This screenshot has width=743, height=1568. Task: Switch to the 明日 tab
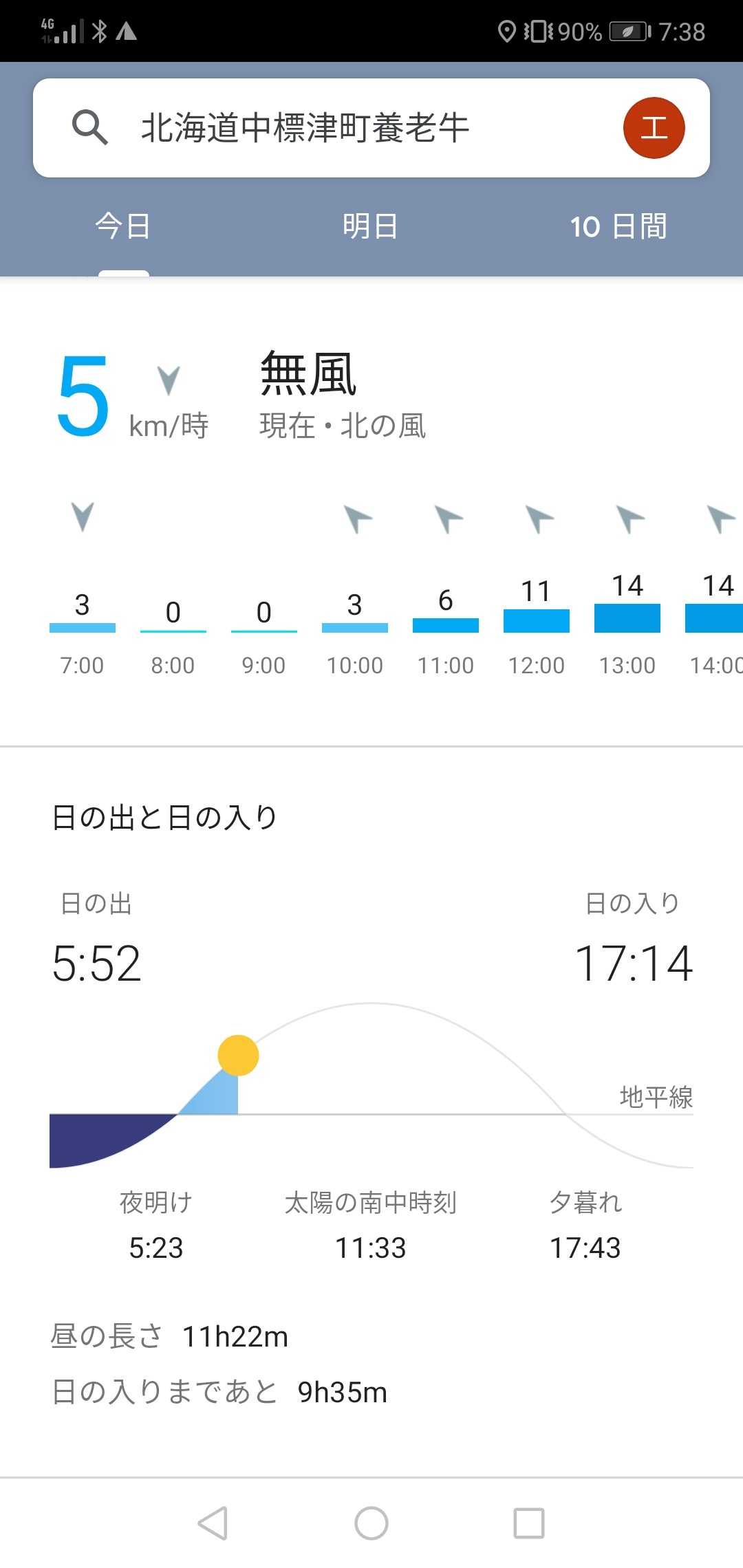(x=370, y=227)
